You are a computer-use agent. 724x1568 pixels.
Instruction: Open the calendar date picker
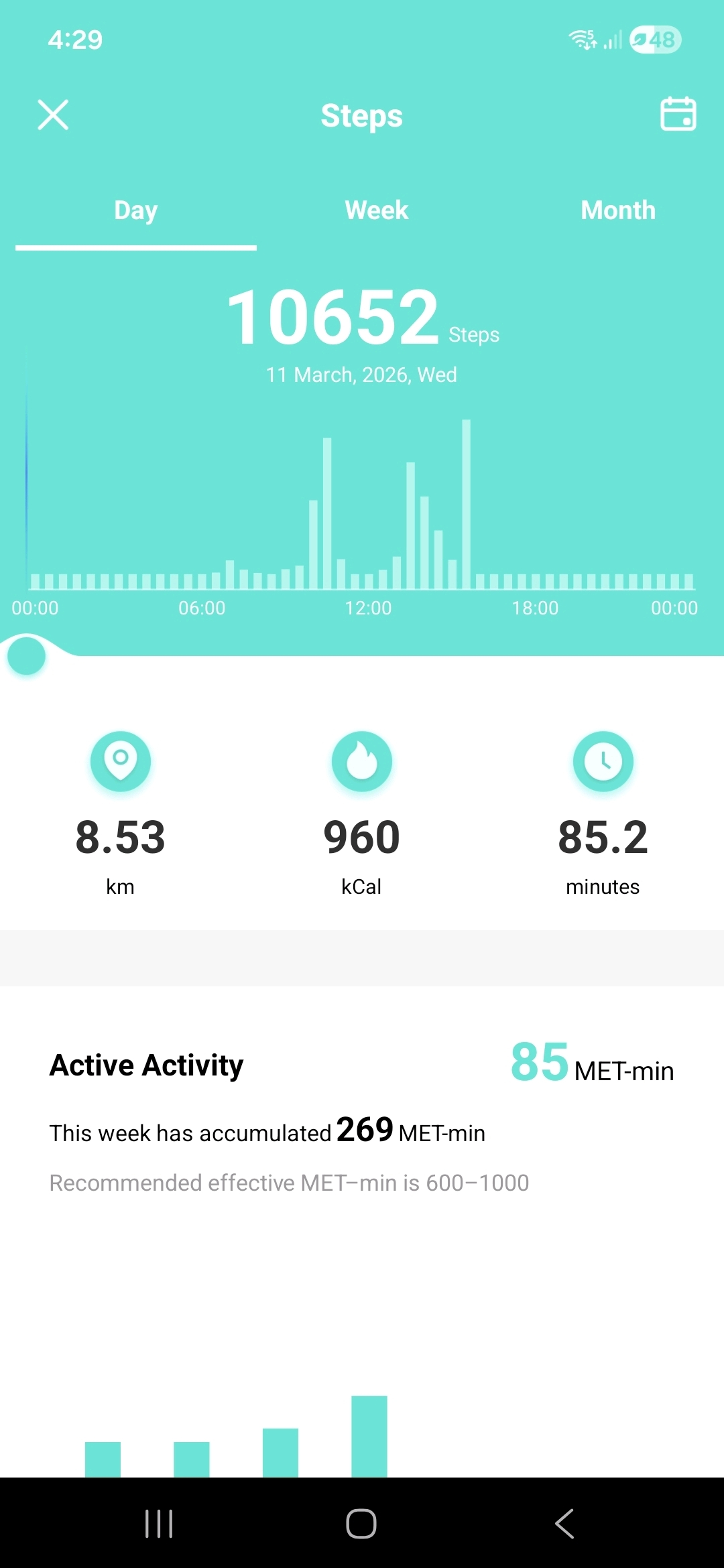(678, 114)
